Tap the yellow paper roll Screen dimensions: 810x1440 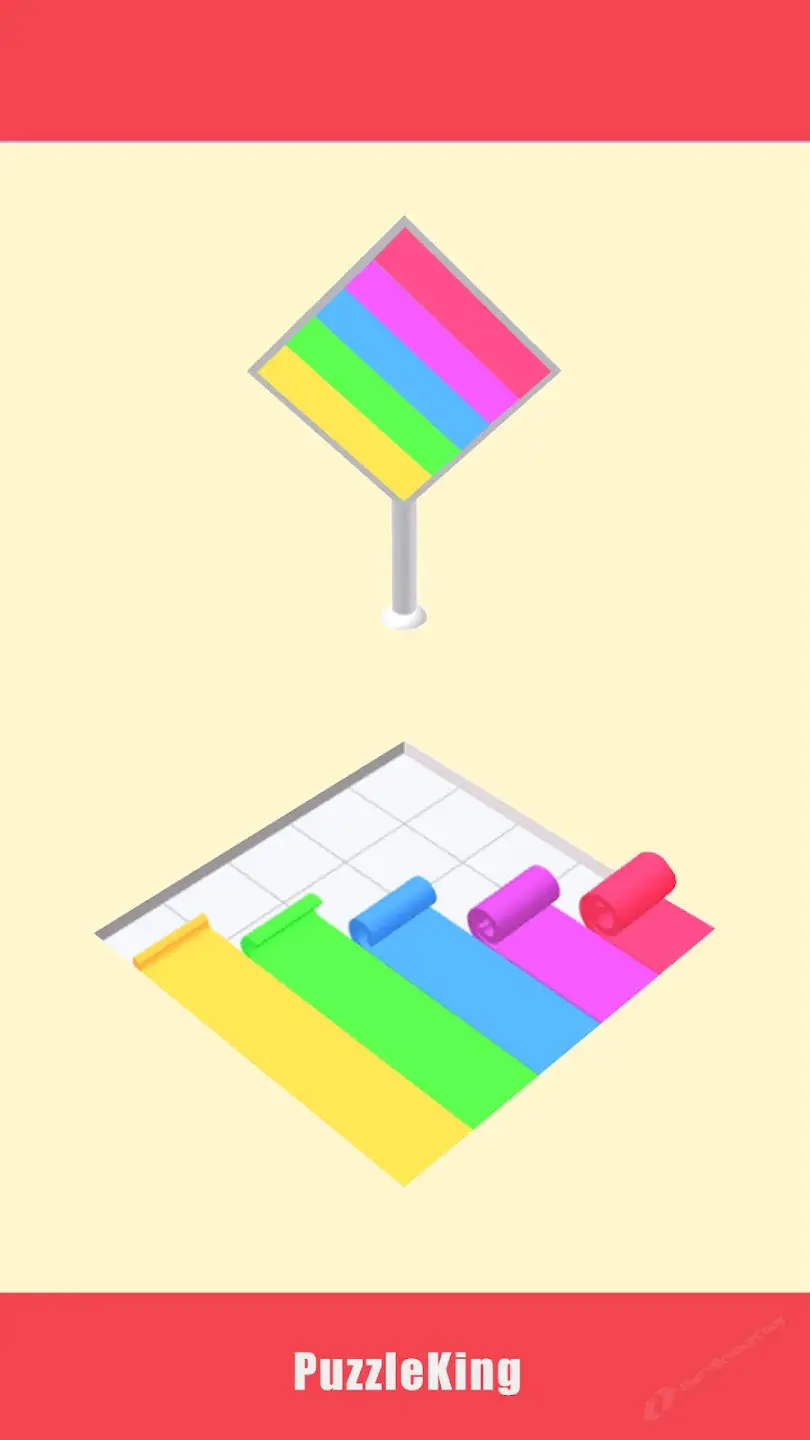pyautogui.click(x=172, y=941)
